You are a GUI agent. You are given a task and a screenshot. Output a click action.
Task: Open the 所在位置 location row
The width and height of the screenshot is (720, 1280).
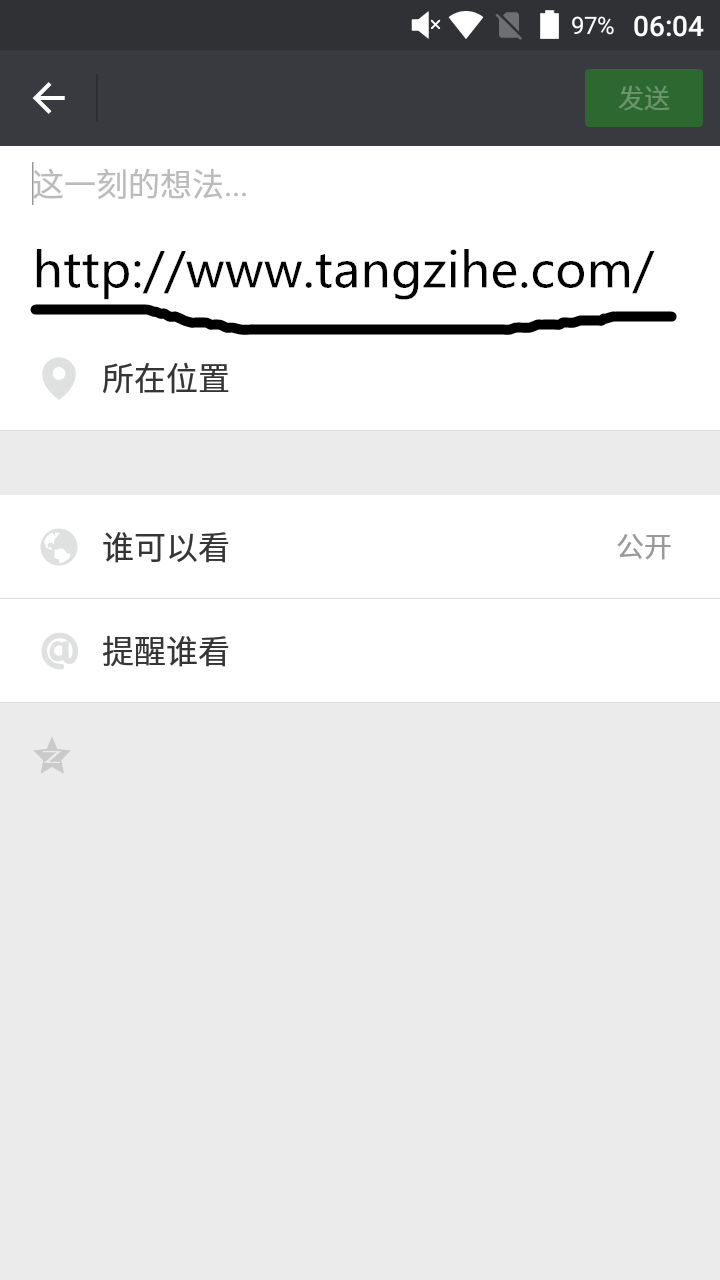[x=360, y=379]
